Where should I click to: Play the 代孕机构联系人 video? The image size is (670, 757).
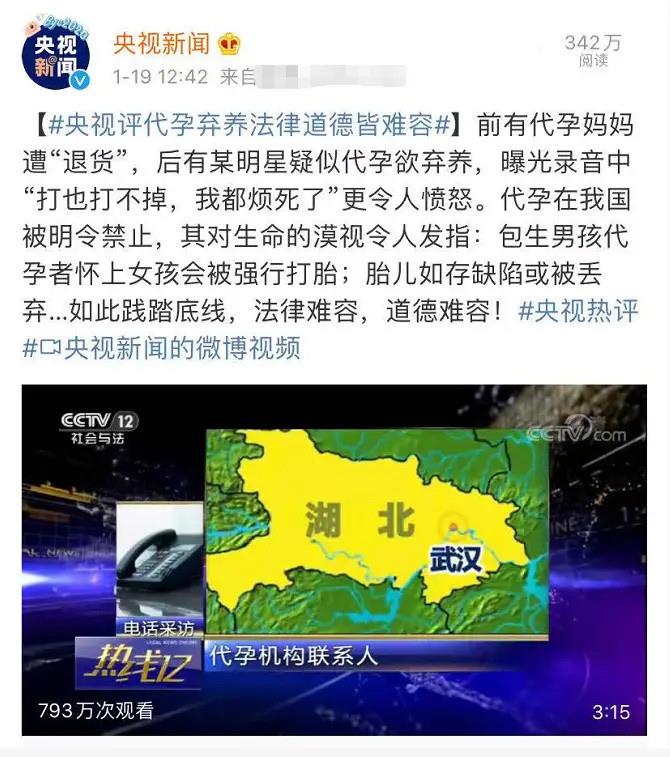pyautogui.click(x=335, y=560)
